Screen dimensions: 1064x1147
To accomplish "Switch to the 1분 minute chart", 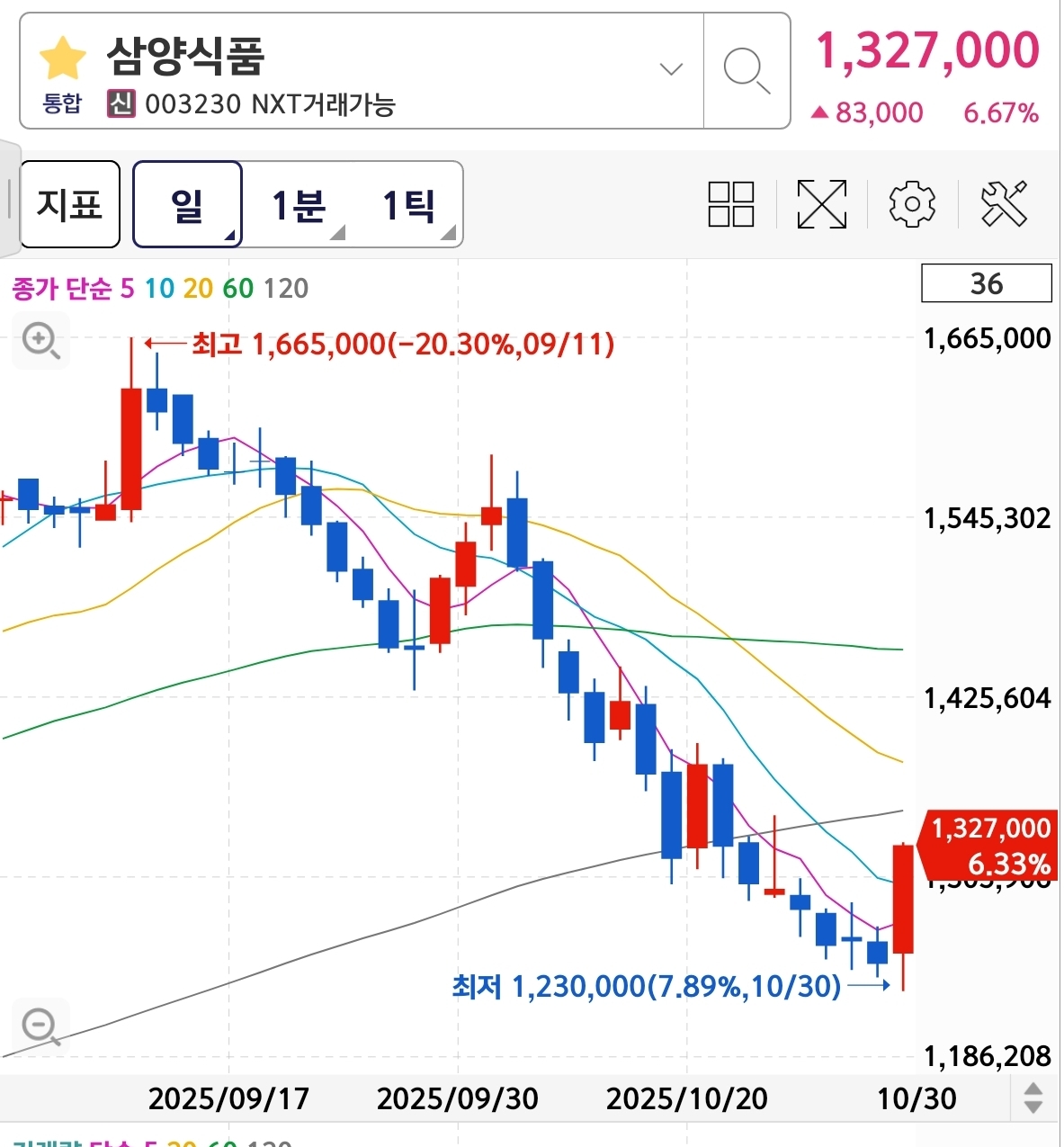I will [x=299, y=205].
